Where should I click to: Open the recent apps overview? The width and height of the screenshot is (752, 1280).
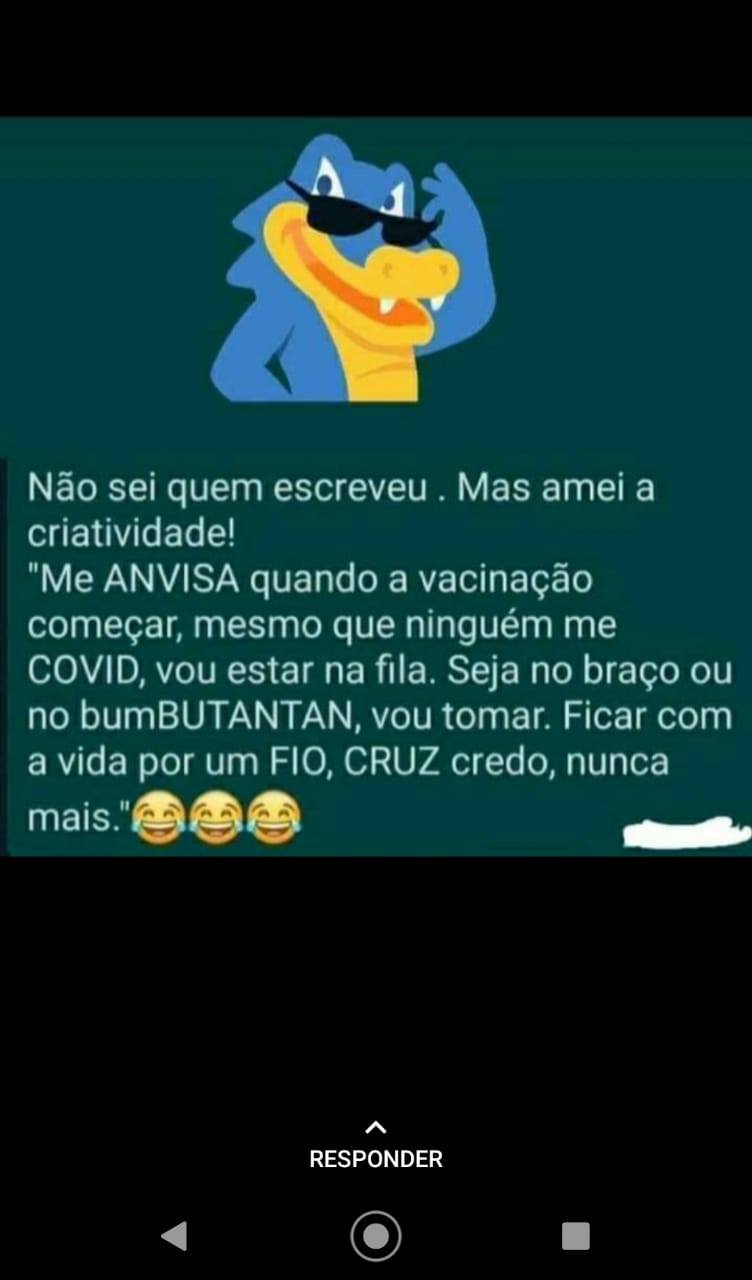(x=575, y=1236)
